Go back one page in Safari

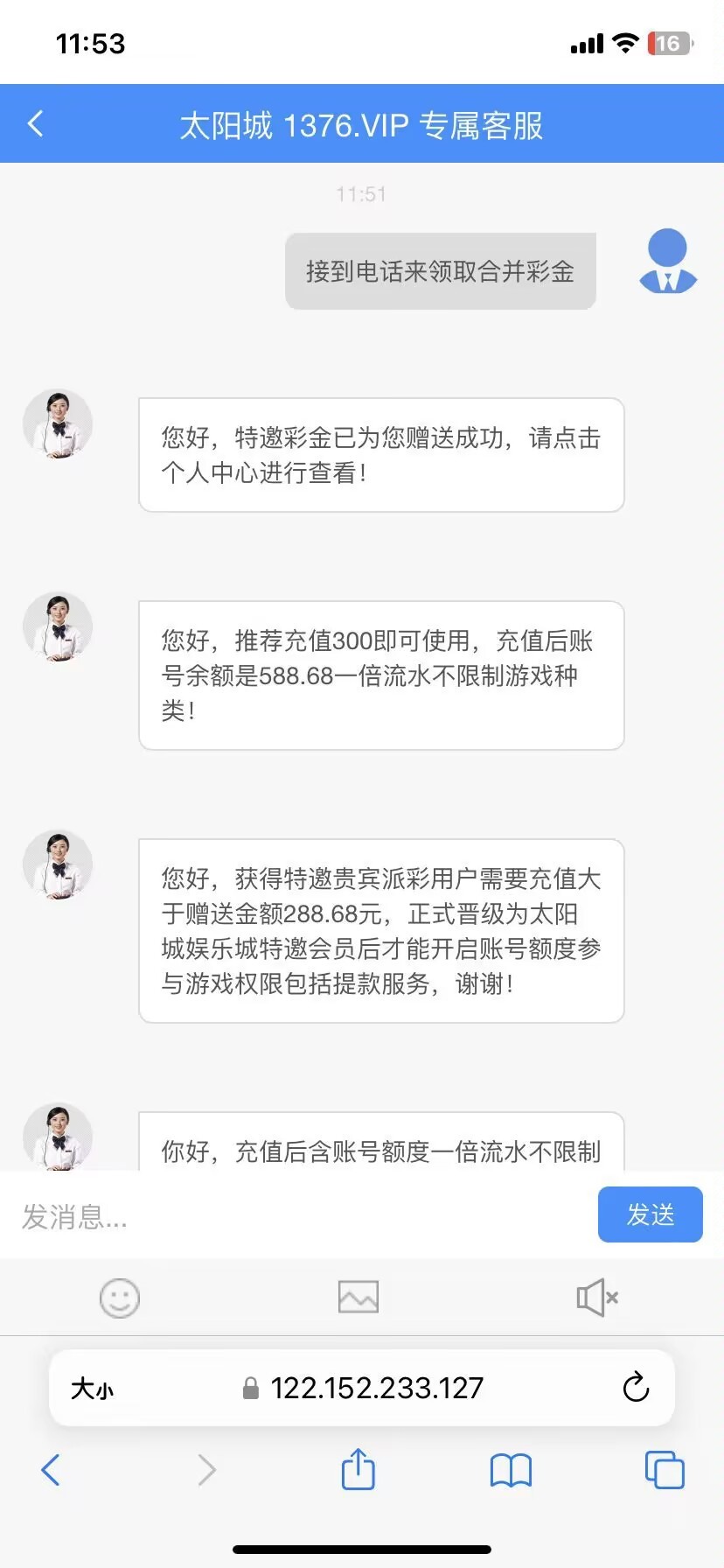[51, 1470]
